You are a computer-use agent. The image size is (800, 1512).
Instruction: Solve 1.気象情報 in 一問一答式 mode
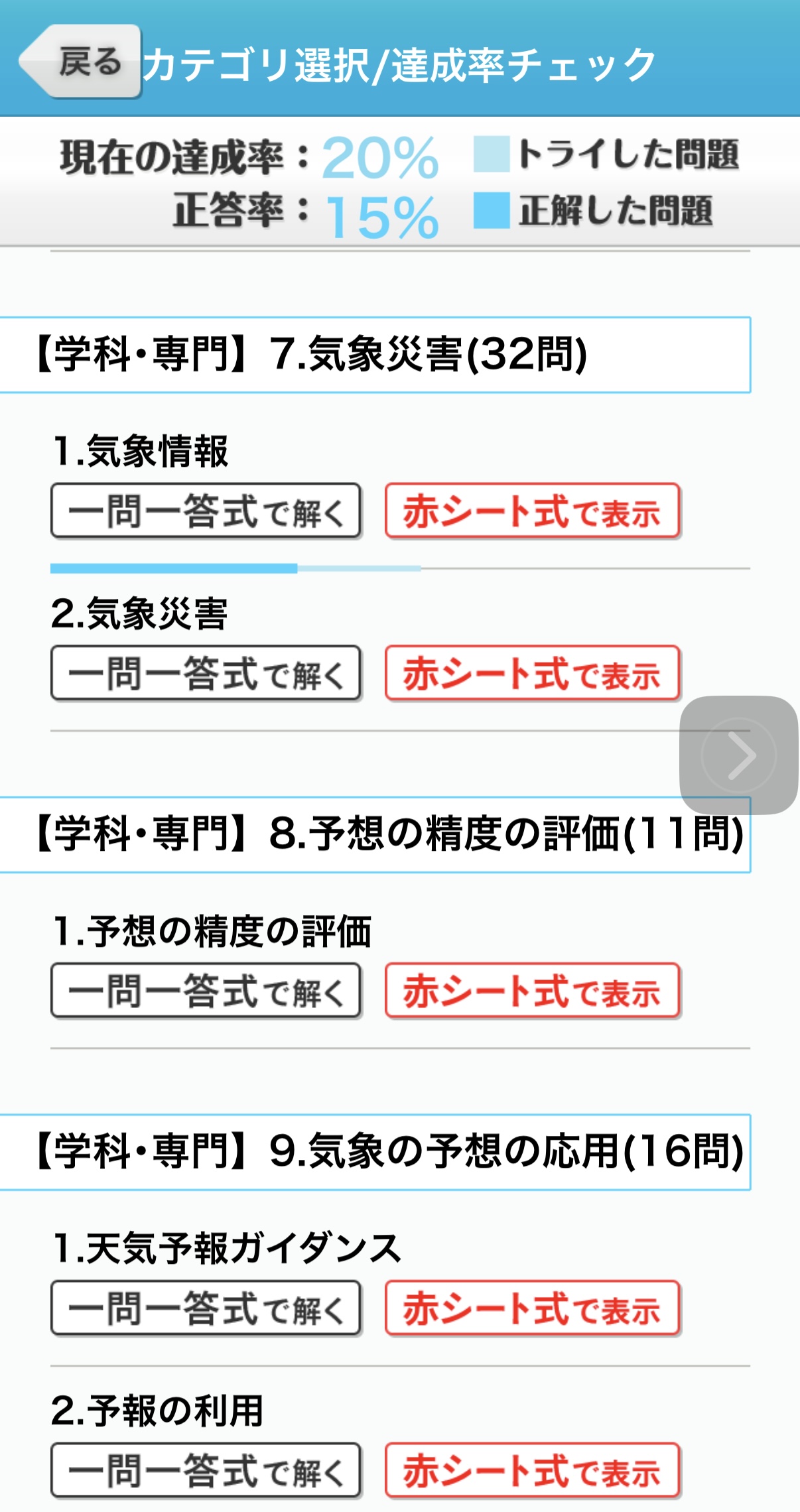(x=206, y=511)
